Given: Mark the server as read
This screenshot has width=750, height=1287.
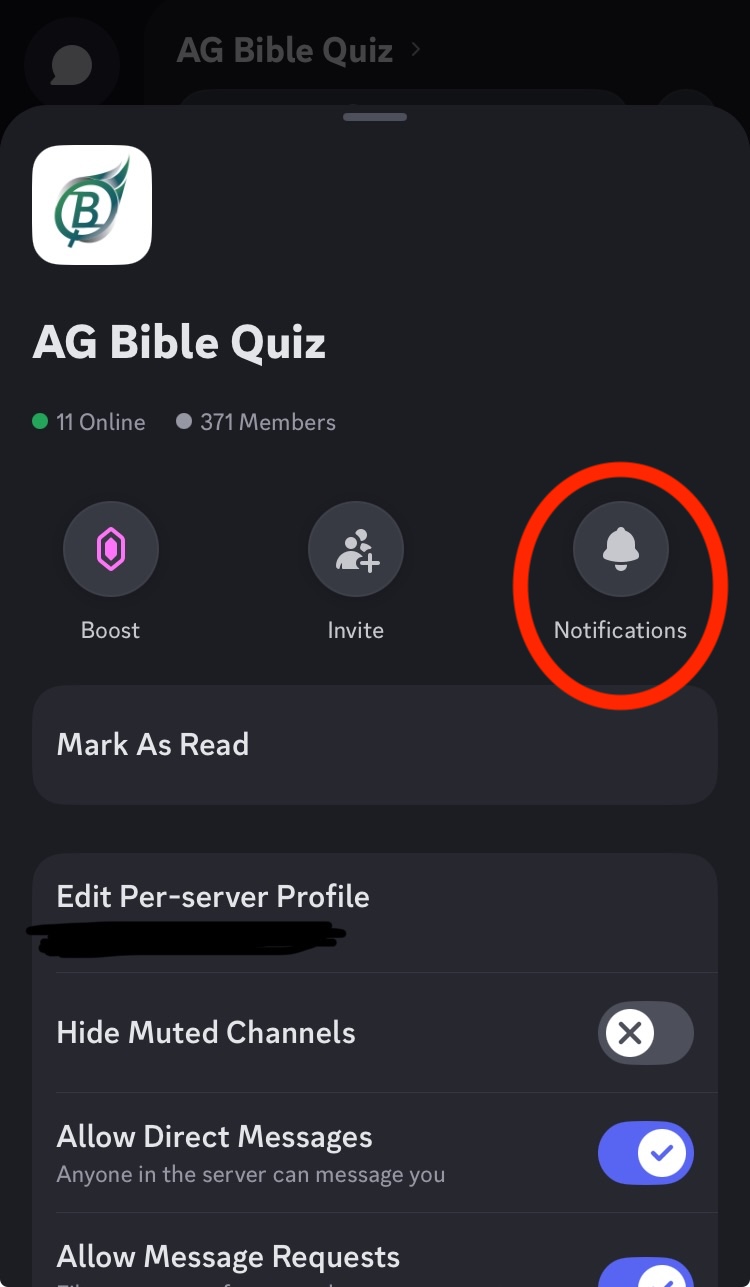Looking at the screenshot, I should pyautogui.click(x=374, y=744).
